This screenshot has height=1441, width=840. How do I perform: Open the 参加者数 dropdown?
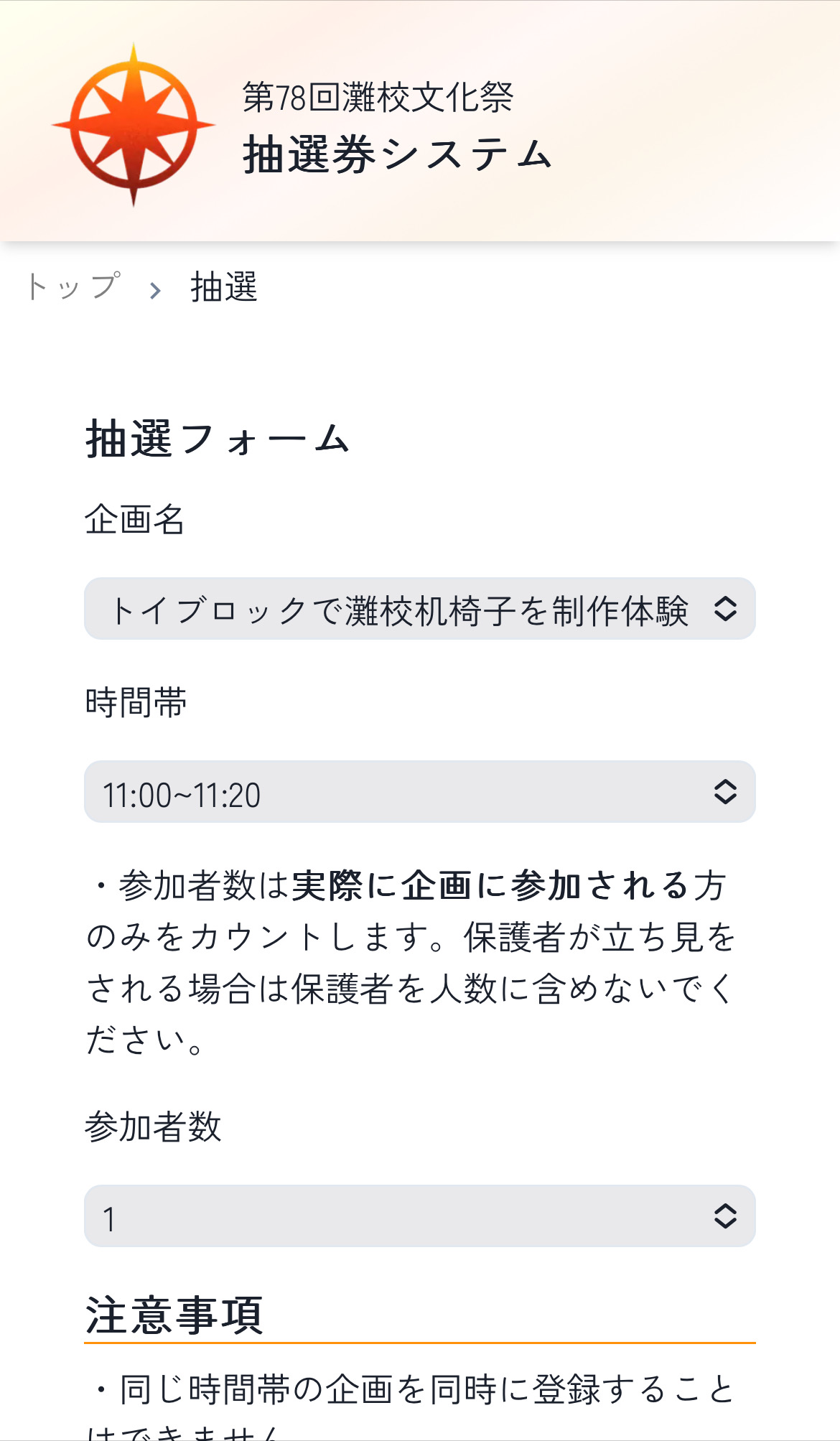pyautogui.click(x=419, y=1216)
